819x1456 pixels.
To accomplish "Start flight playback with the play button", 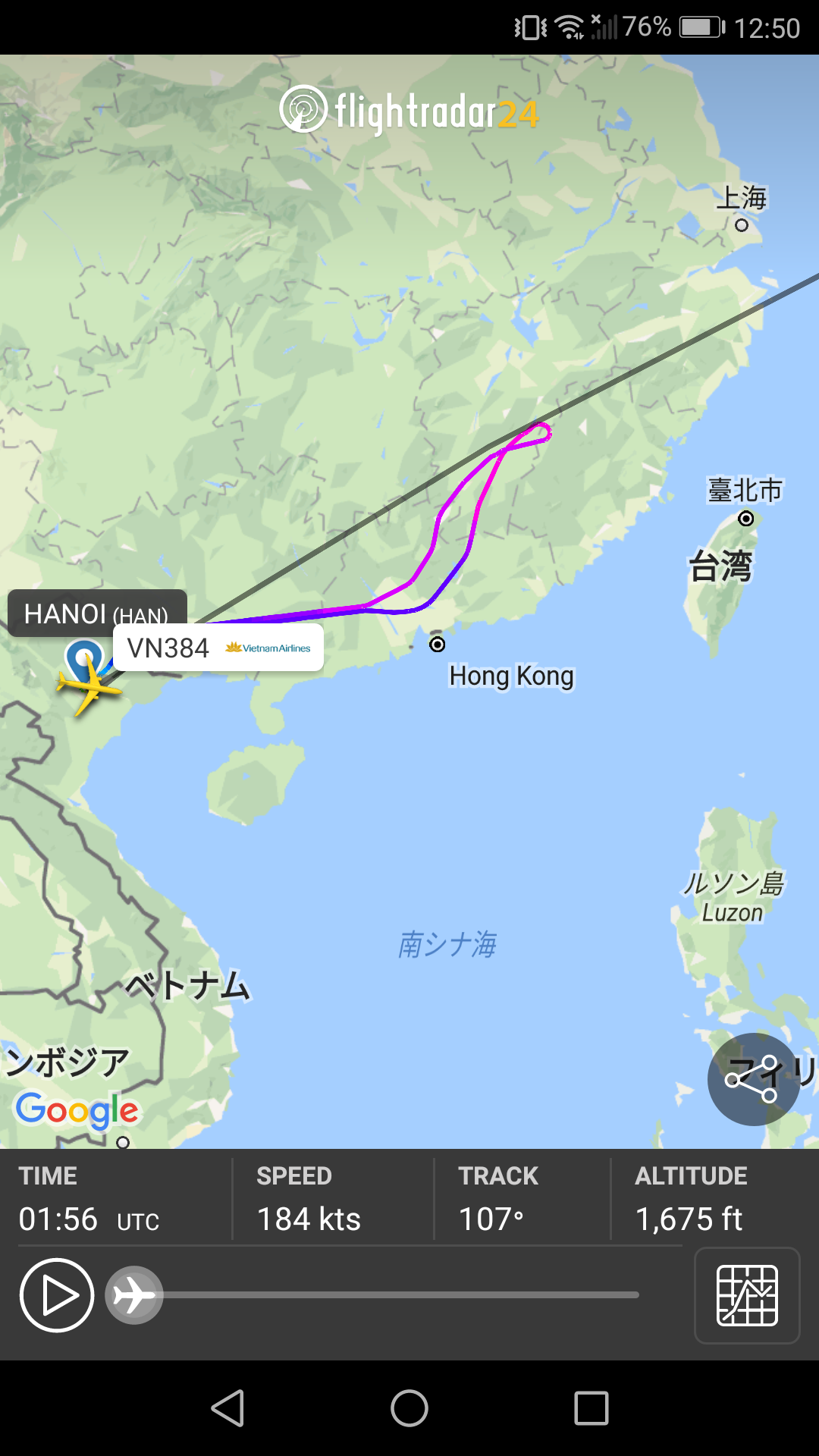I will click(57, 1295).
